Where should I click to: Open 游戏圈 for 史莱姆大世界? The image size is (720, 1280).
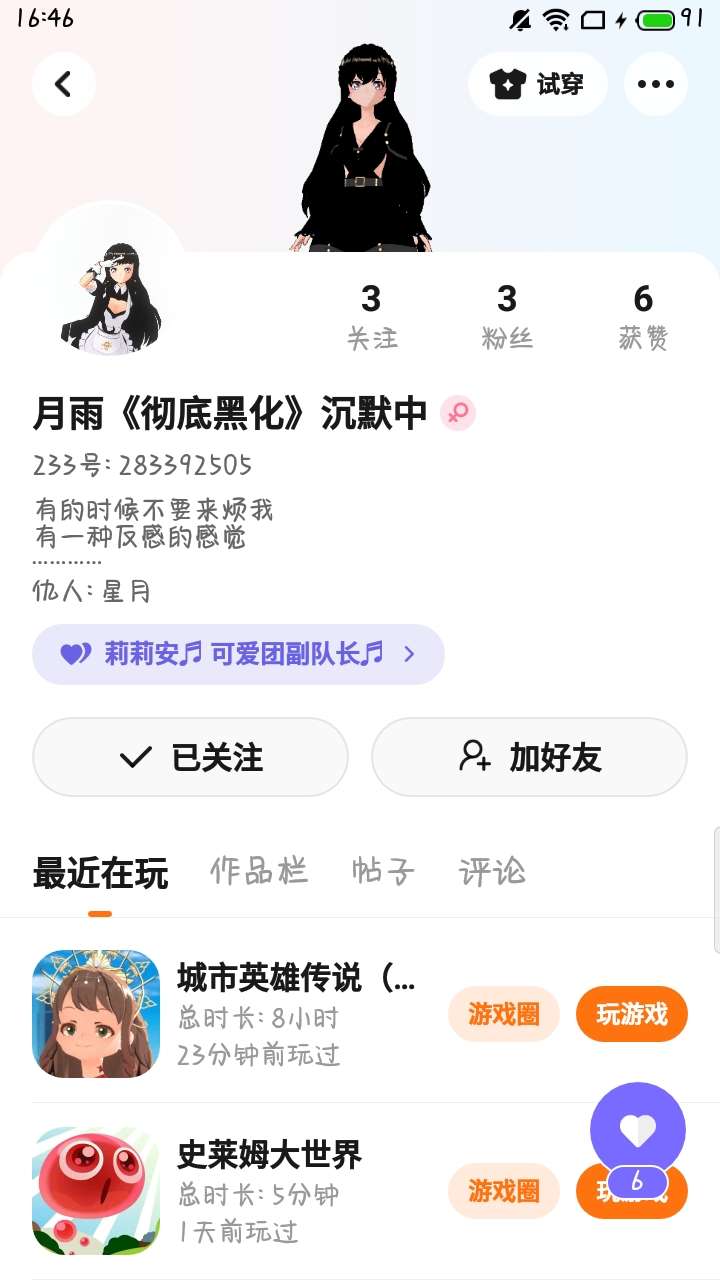coord(503,1190)
